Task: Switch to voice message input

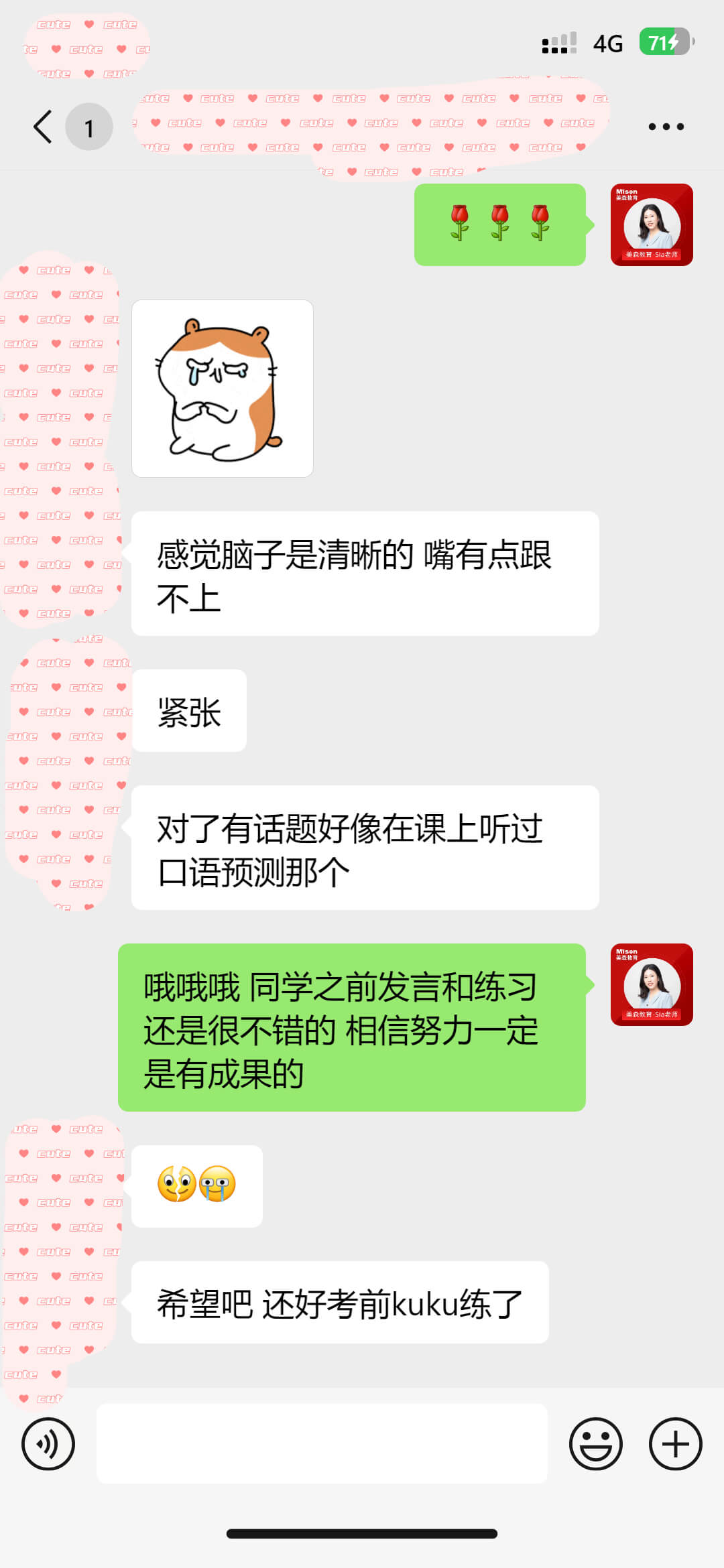Action: point(48,1444)
